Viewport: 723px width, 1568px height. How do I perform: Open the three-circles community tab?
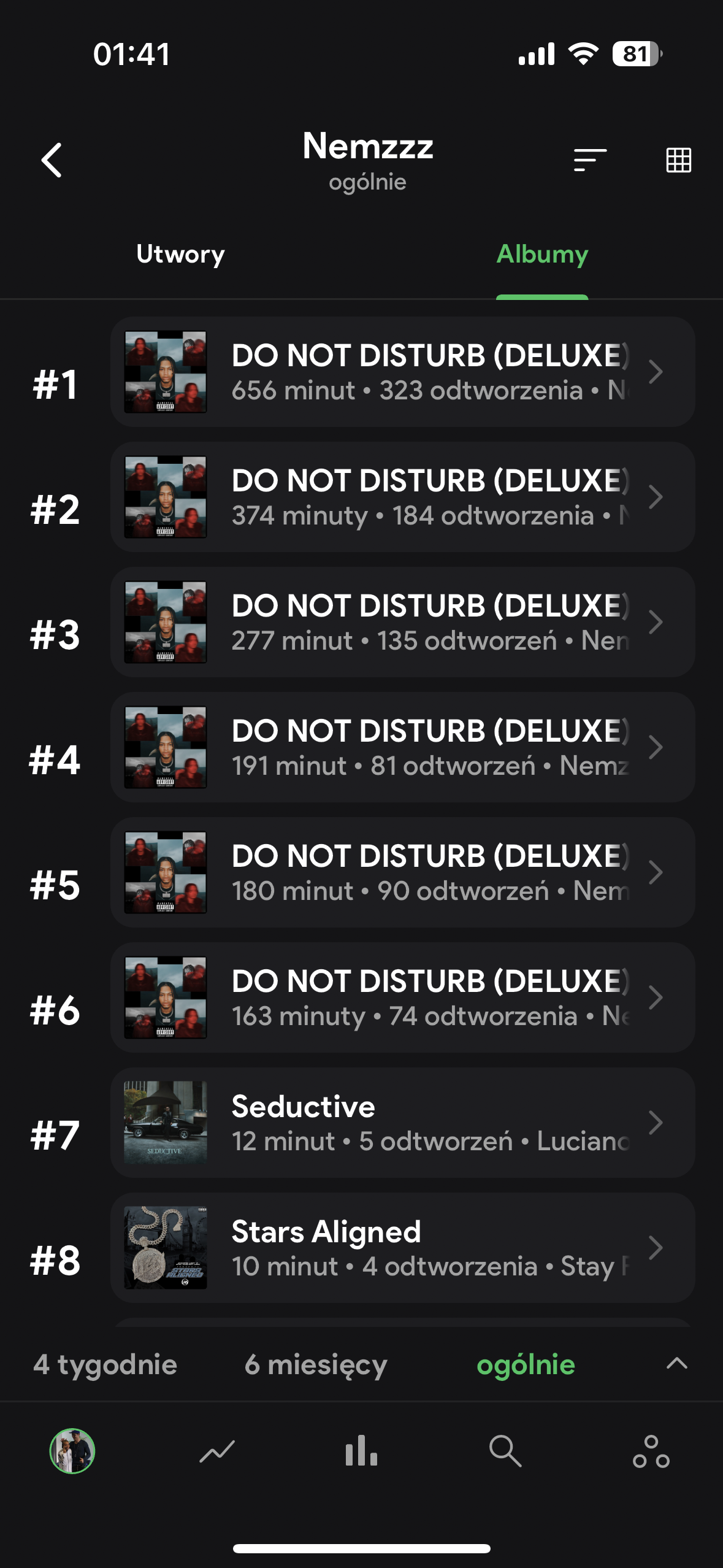coord(651,1451)
